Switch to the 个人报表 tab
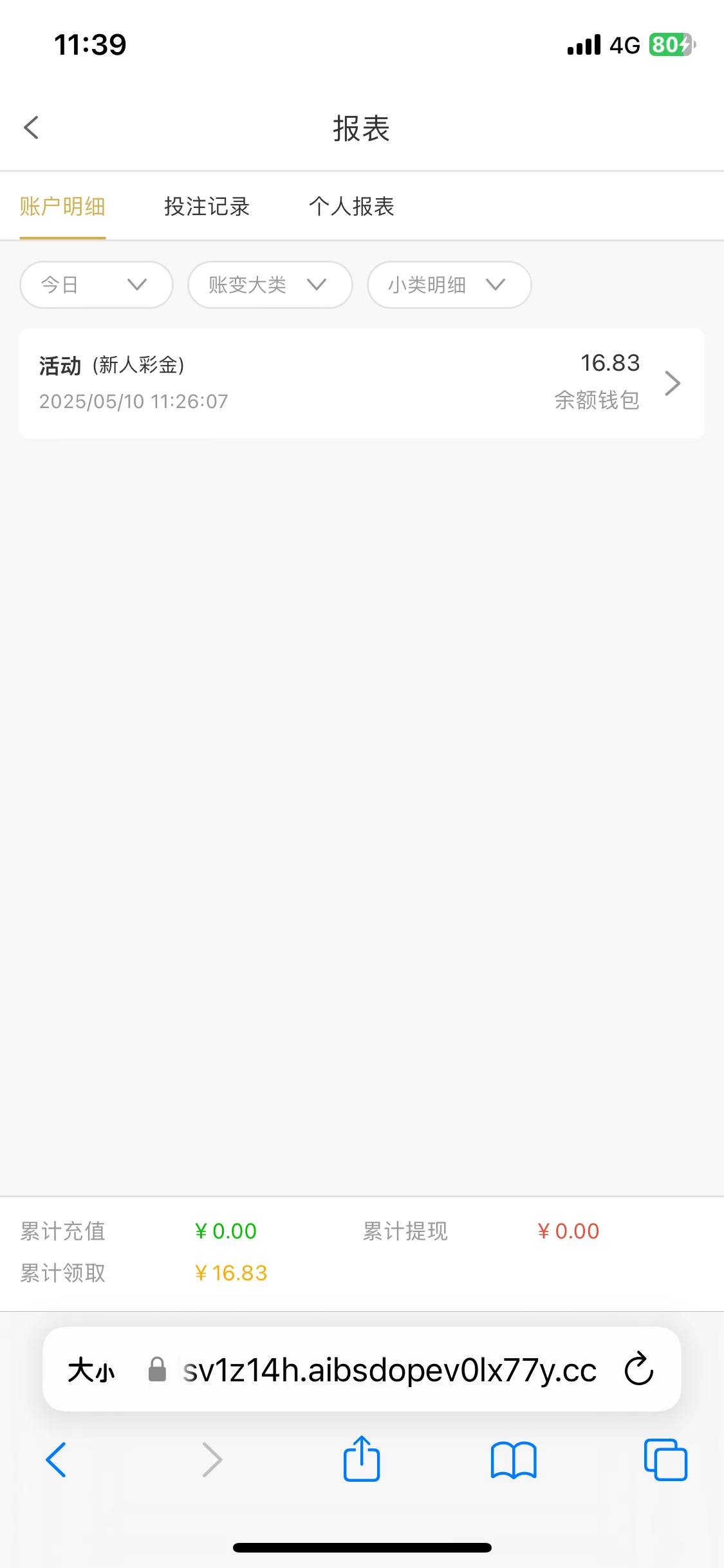 pyautogui.click(x=351, y=207)
